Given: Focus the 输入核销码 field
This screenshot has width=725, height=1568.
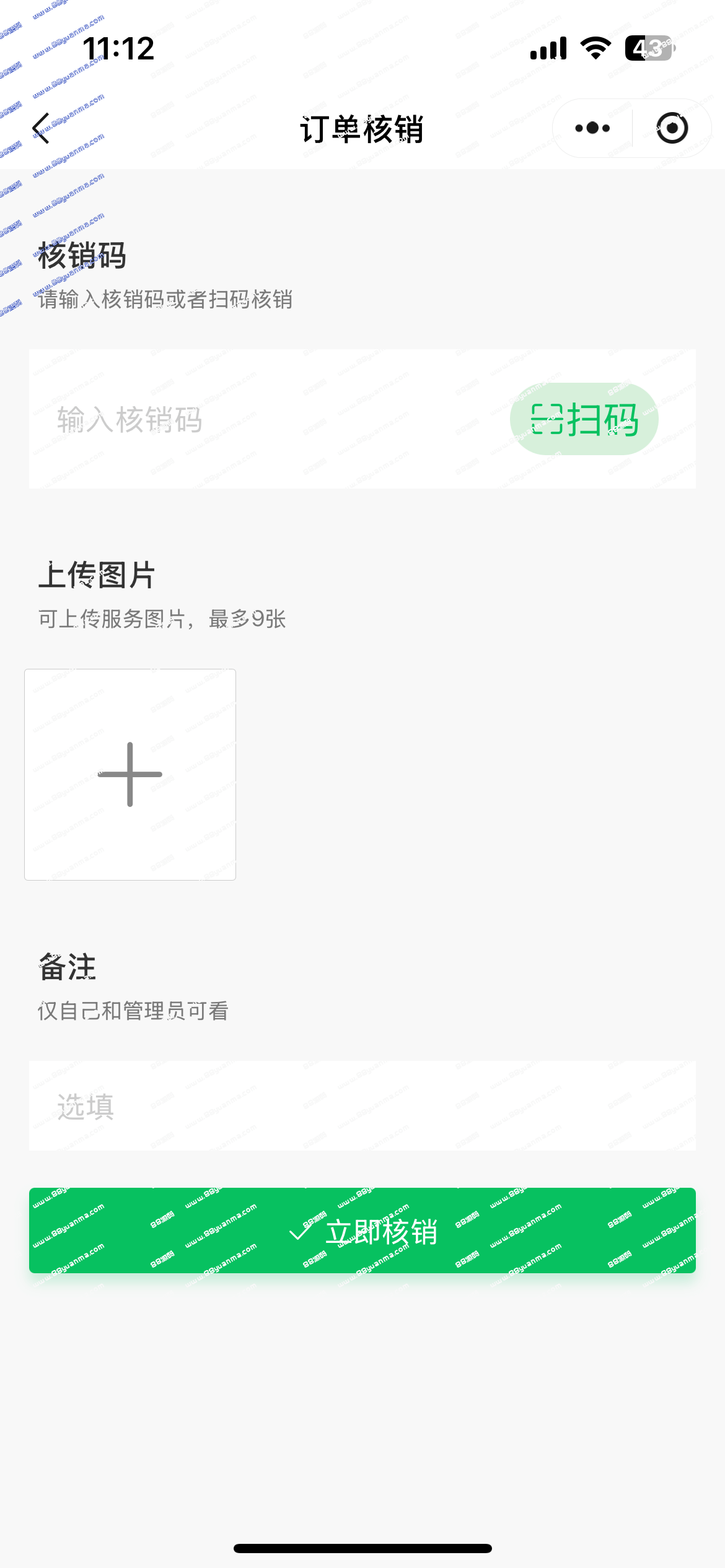Looking at the screenshot, I should coord(266,419).
